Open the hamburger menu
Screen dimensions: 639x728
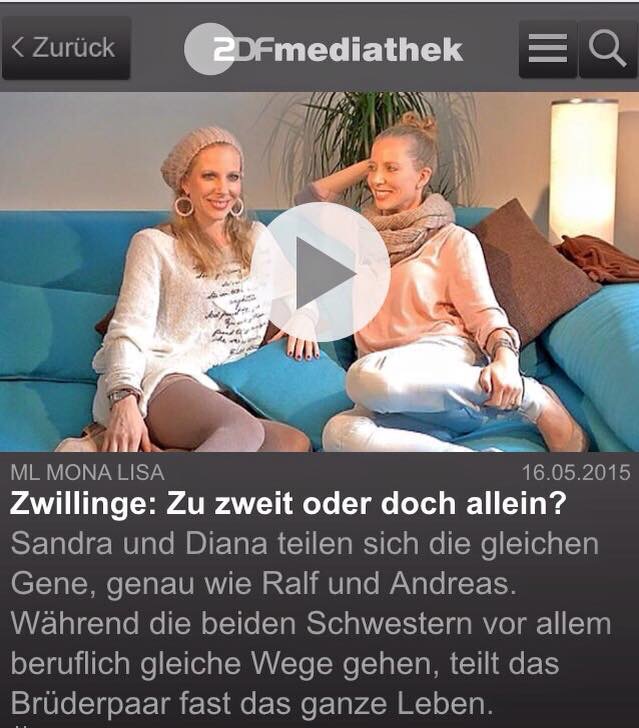click(x=547, y=48)
